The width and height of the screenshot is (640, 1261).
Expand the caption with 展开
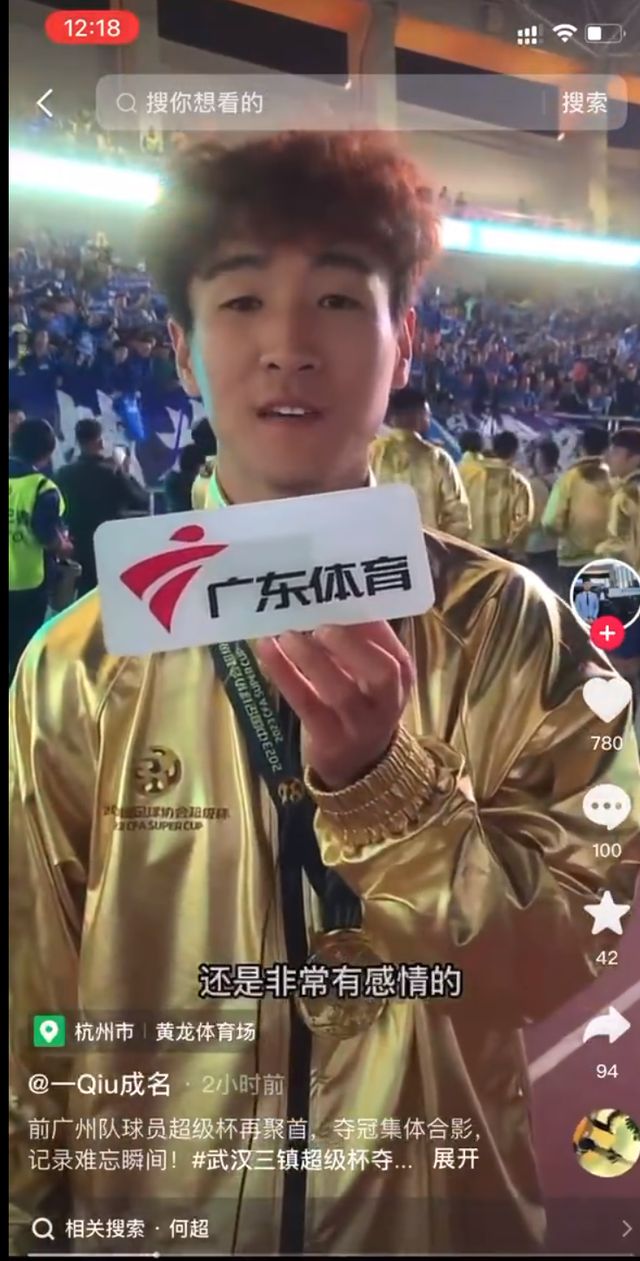(455, 1160)
